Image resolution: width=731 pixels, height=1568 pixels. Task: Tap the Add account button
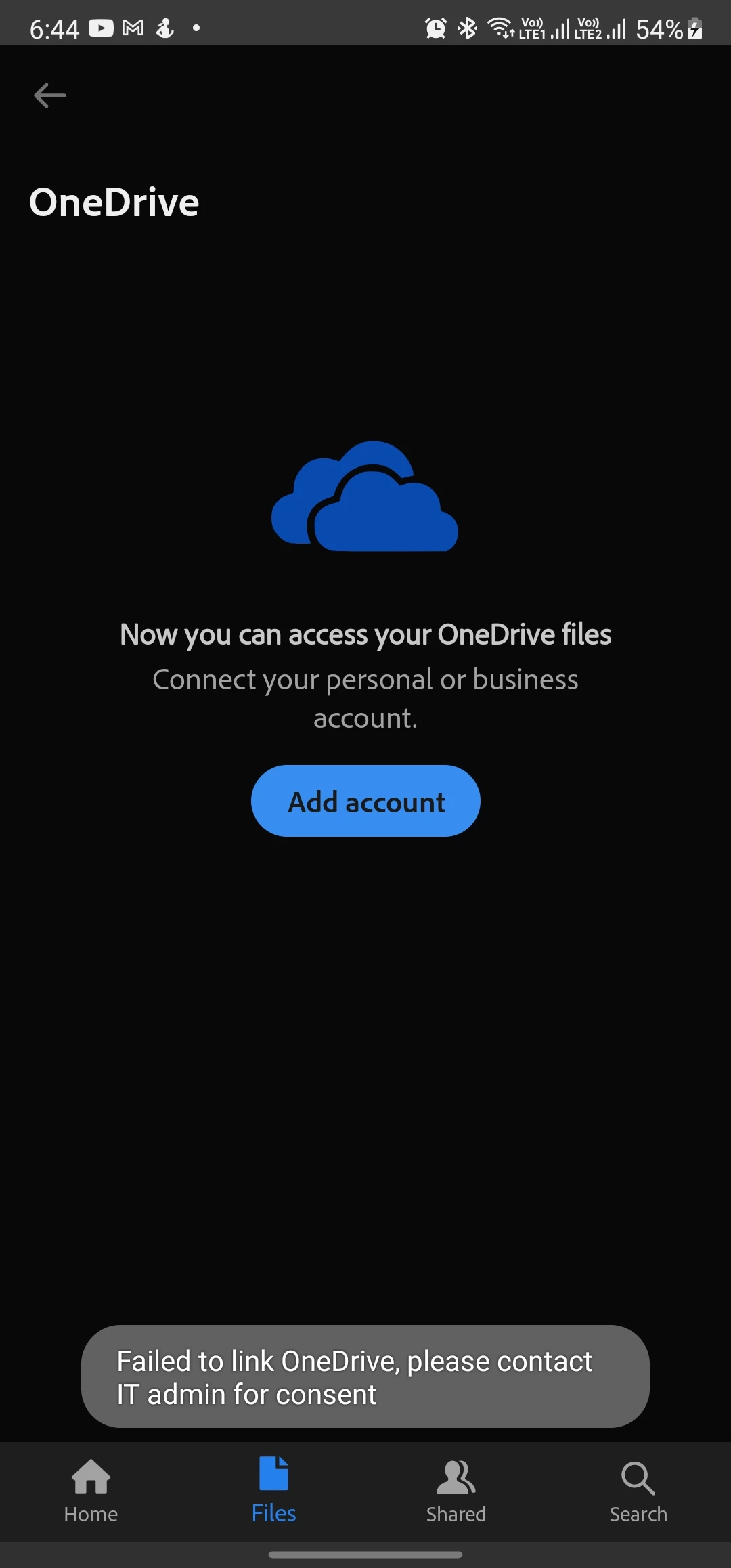[365, 801]
